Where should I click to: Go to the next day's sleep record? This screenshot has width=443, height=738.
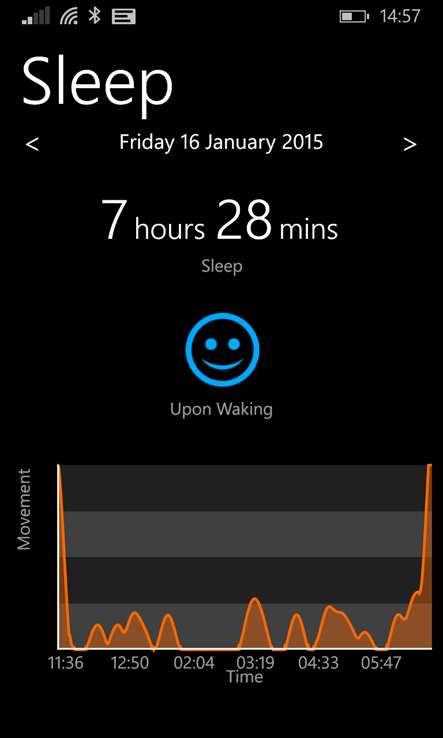410,144
